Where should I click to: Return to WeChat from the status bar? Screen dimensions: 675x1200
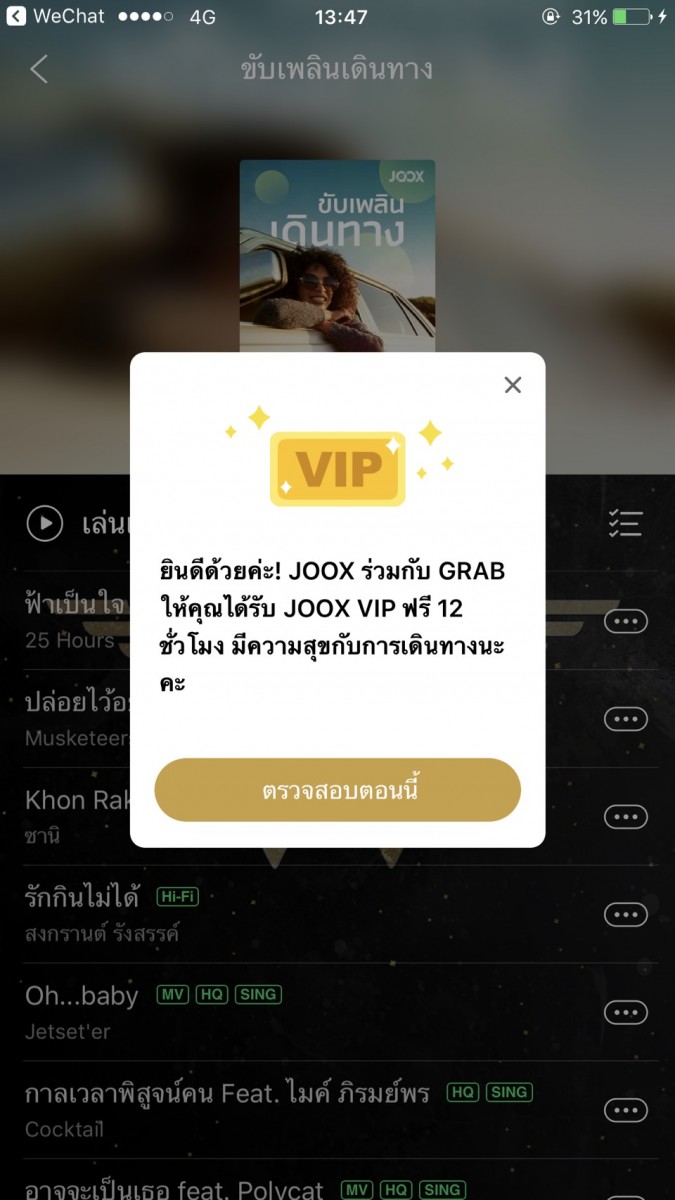pos(55,17)
